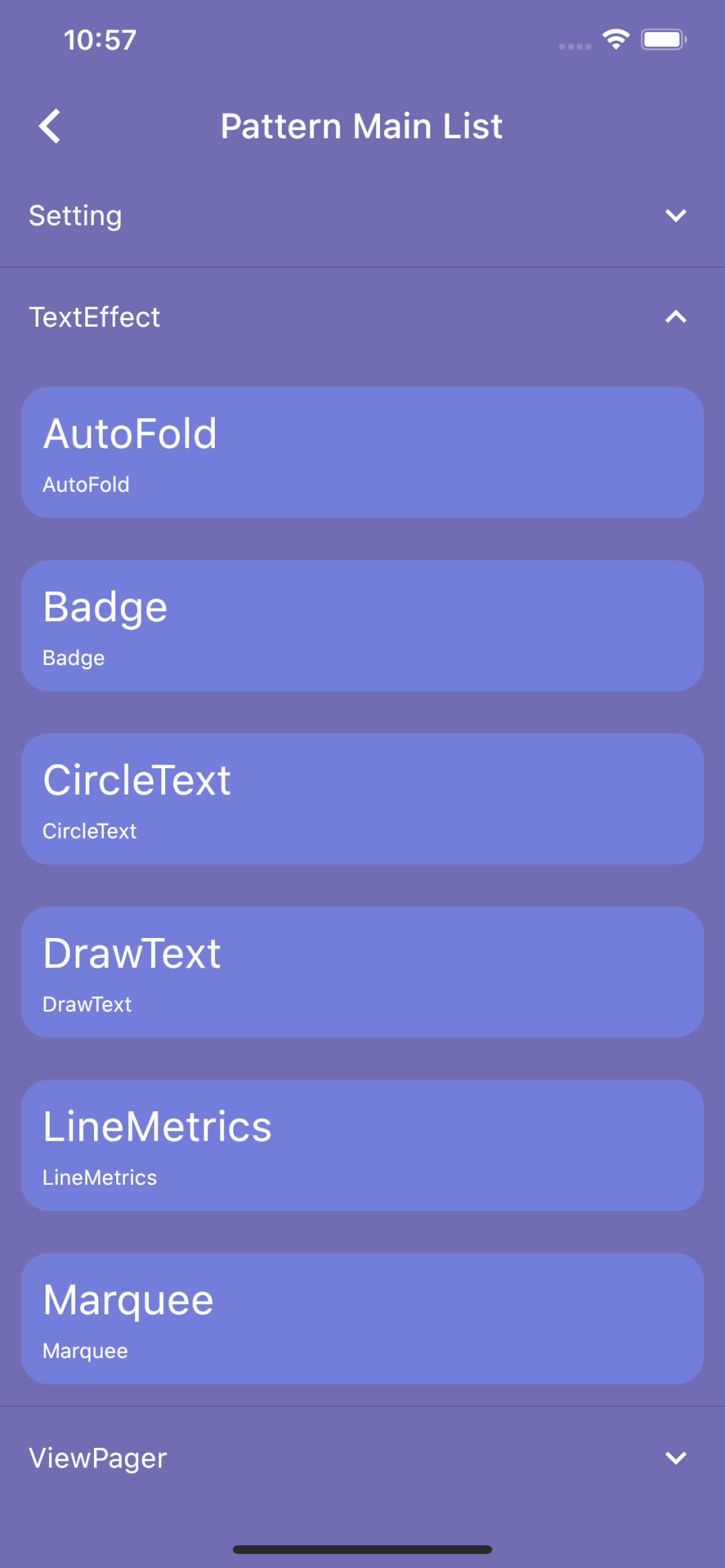Expand the ViewPager section
The height and width of the screenshot is (1568, 725).
coord(675,1458)
